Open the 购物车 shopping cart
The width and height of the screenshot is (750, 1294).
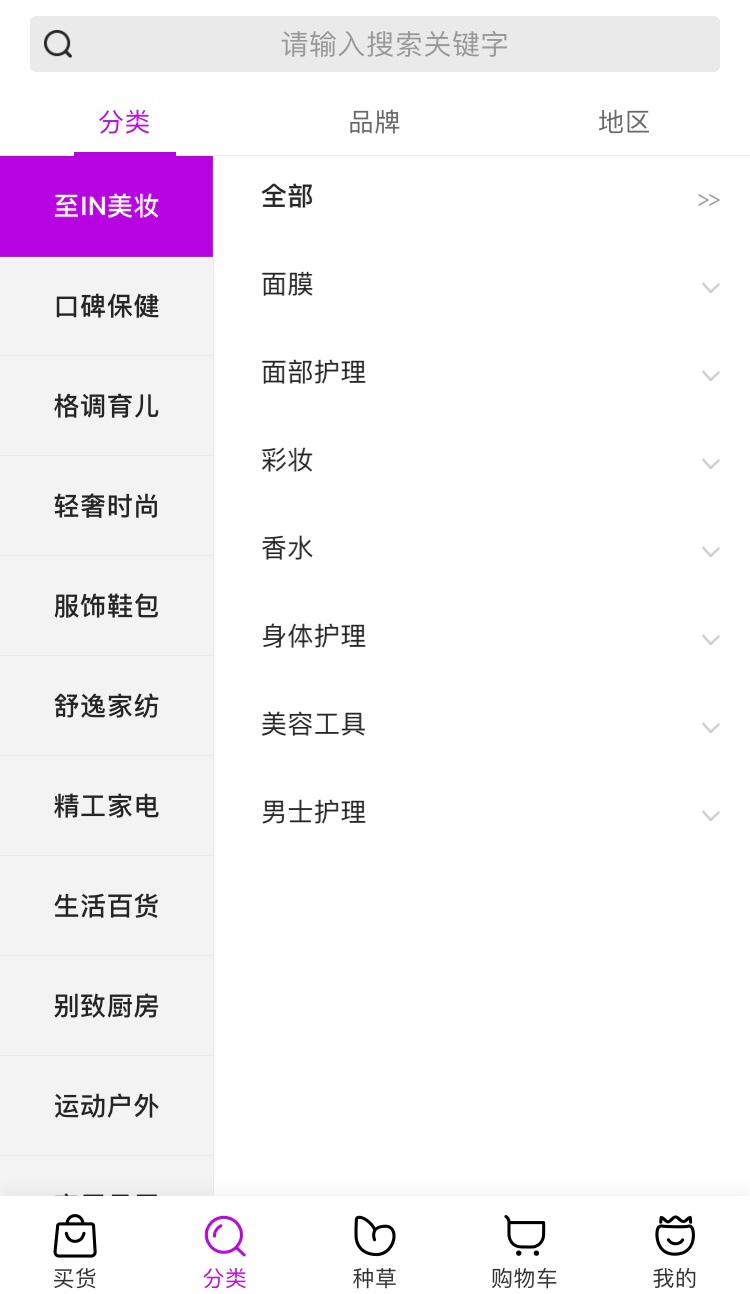coord(524,1250)
